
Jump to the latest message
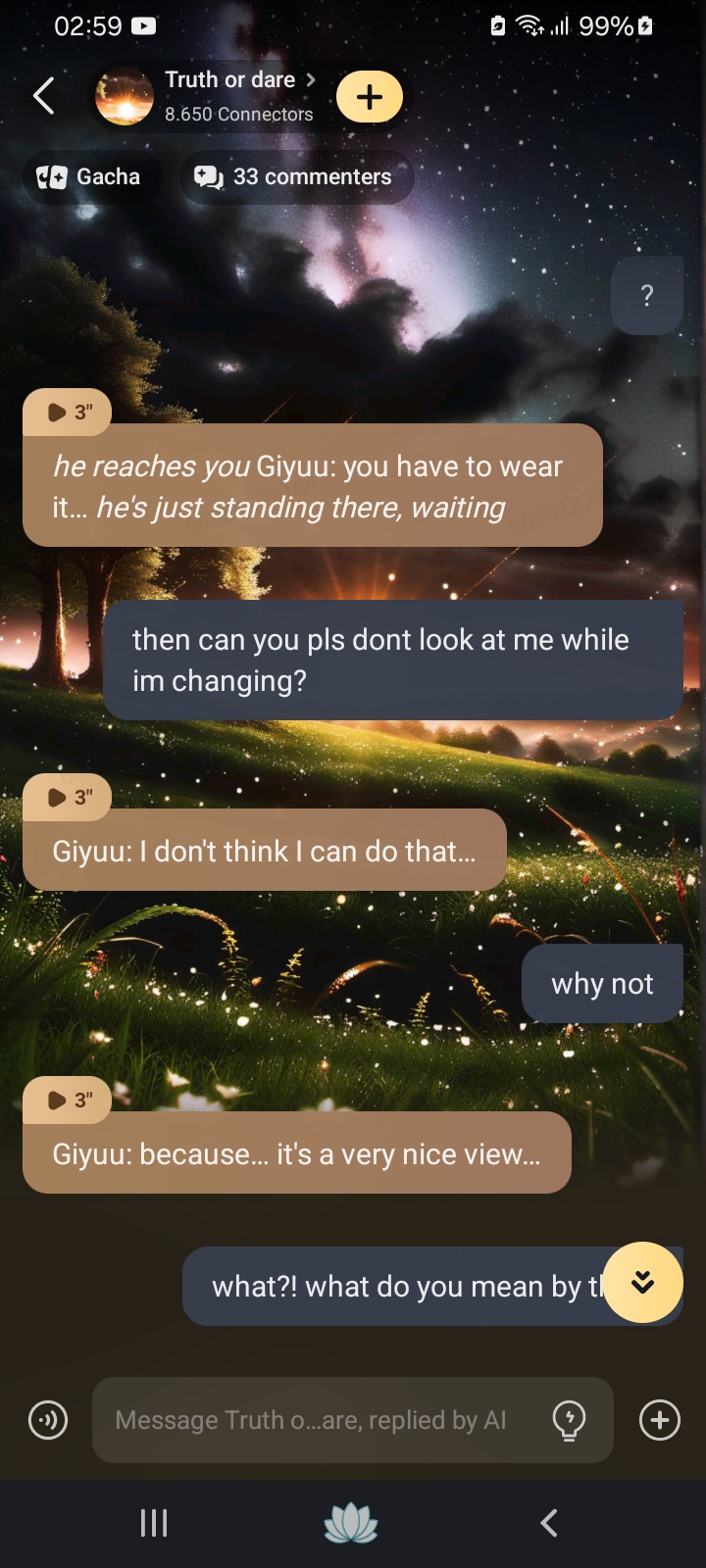click(643, 1282)
